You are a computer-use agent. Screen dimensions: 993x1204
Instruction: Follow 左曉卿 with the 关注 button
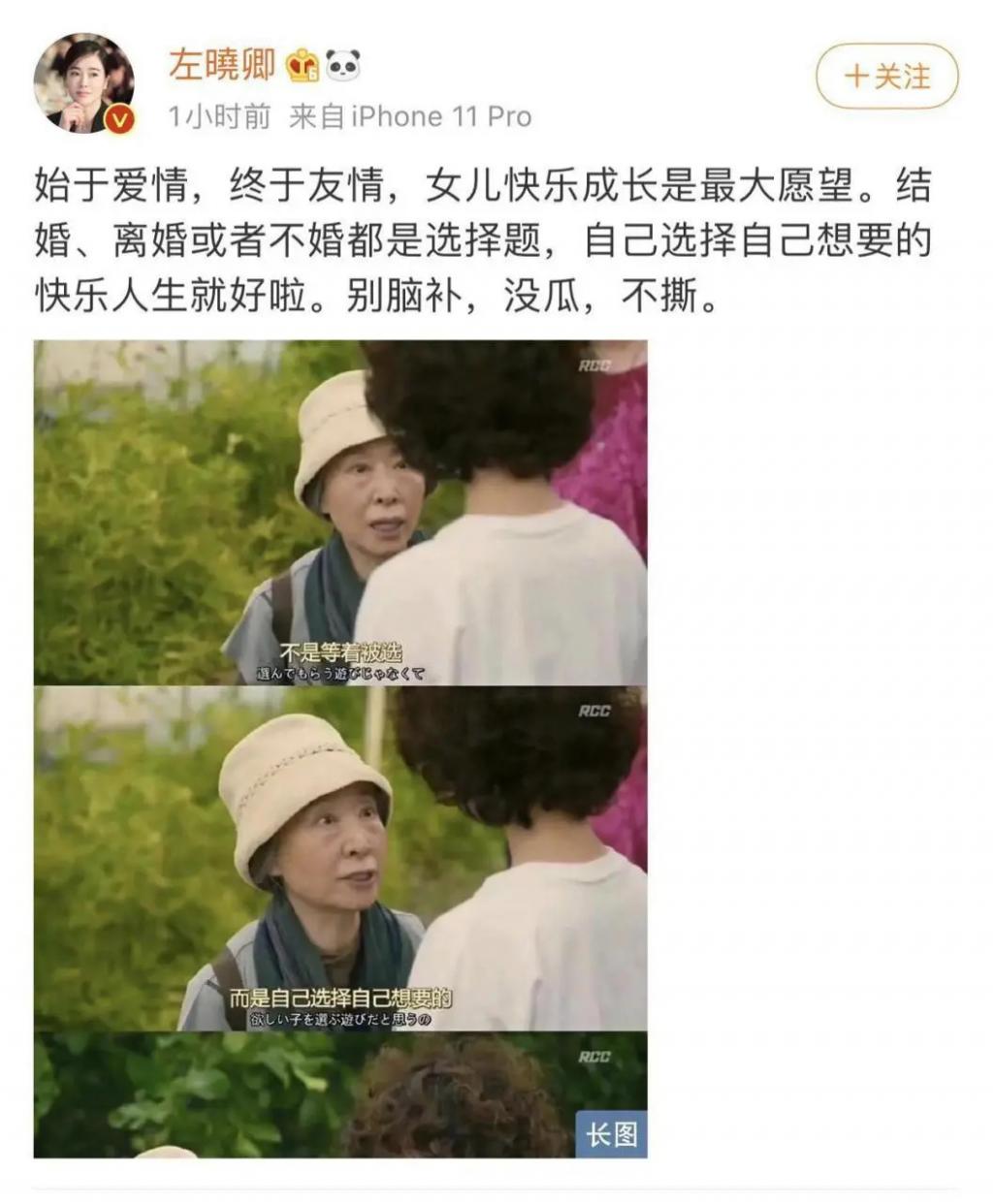(x=886, y=76)
